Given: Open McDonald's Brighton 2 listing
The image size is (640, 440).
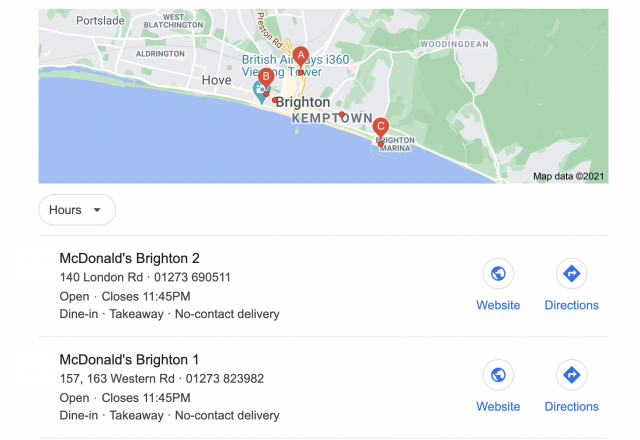Looking at the screenshot, I should pos(129,258).
